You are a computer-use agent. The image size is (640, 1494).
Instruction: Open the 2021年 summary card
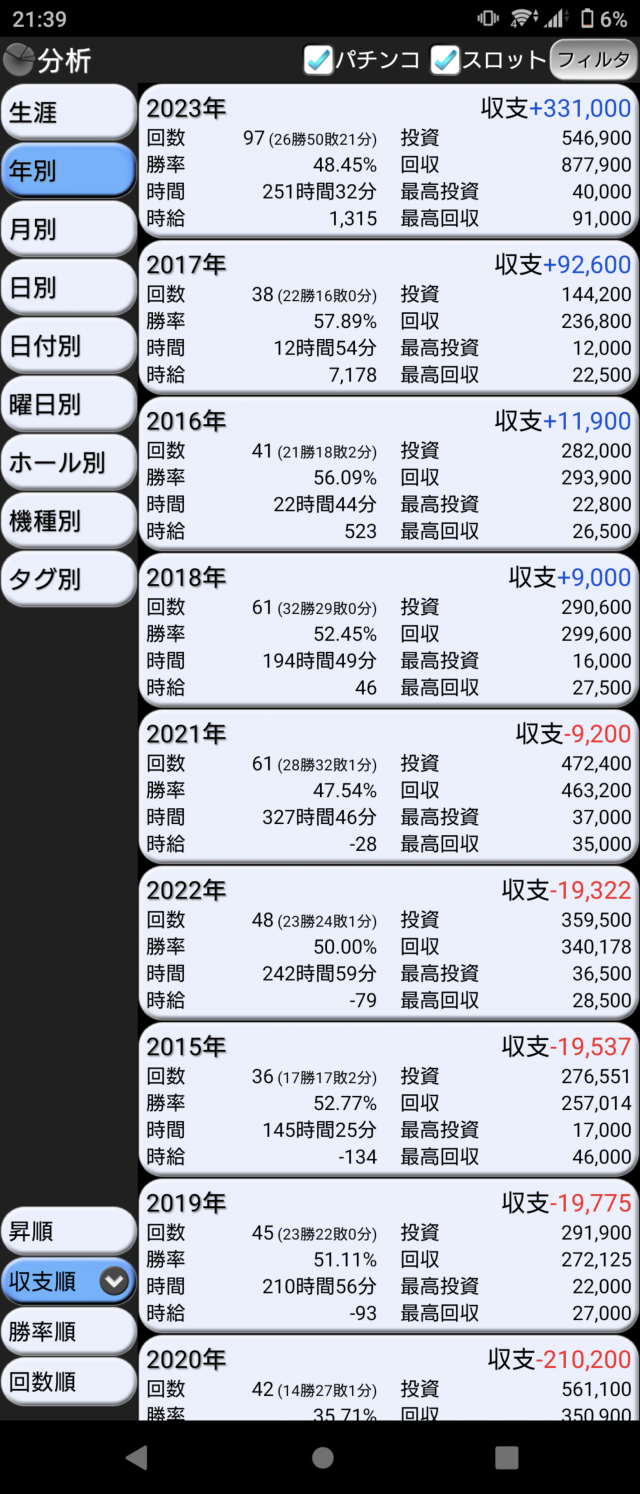click(x=388, y=787)
